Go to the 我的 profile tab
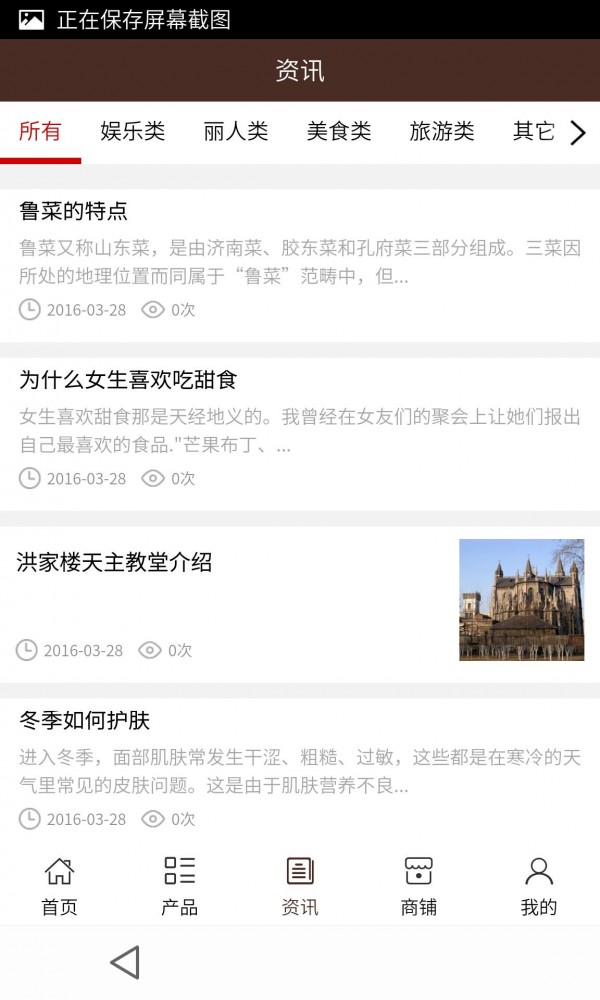This screenshot has height=1000, width=600. 539,886
